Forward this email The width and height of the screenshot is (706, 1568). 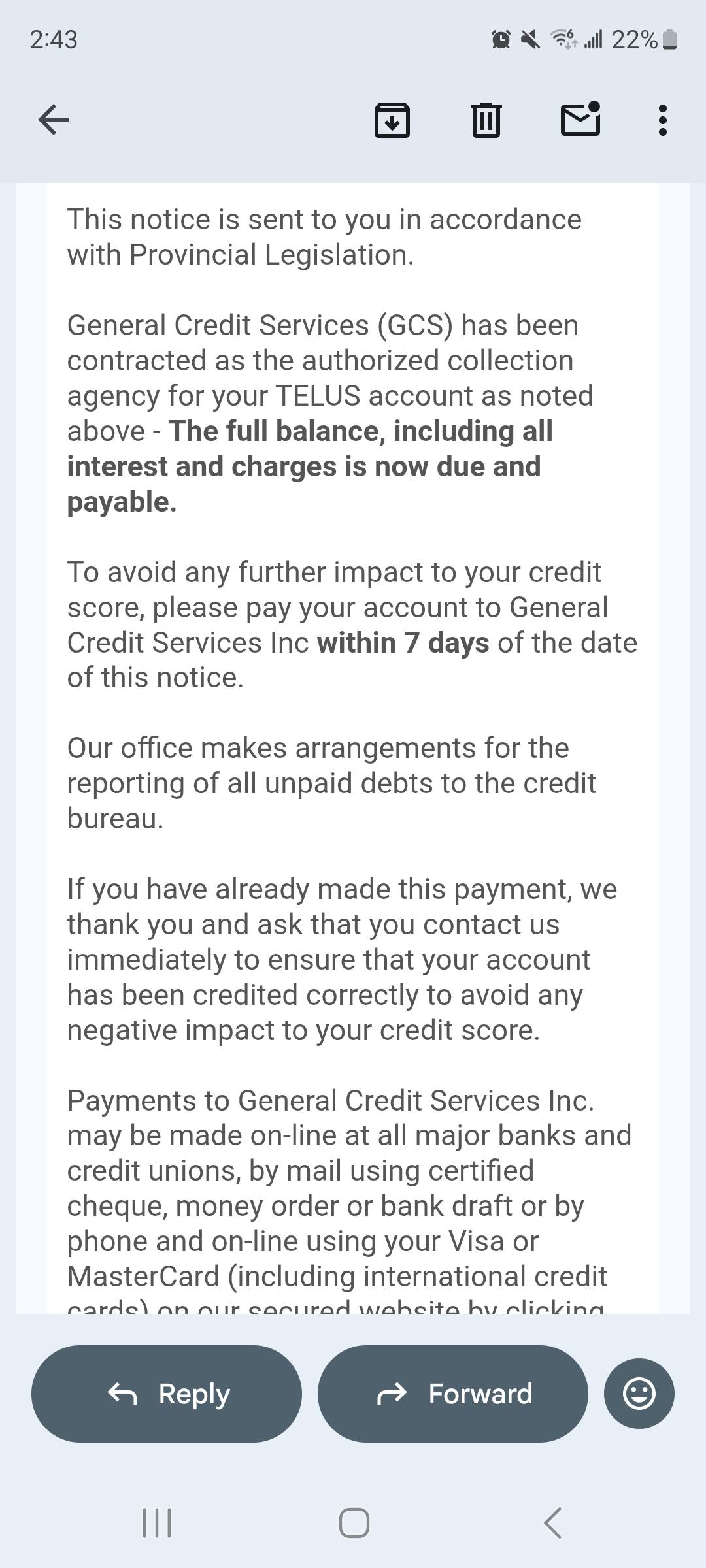[453, 1394]
